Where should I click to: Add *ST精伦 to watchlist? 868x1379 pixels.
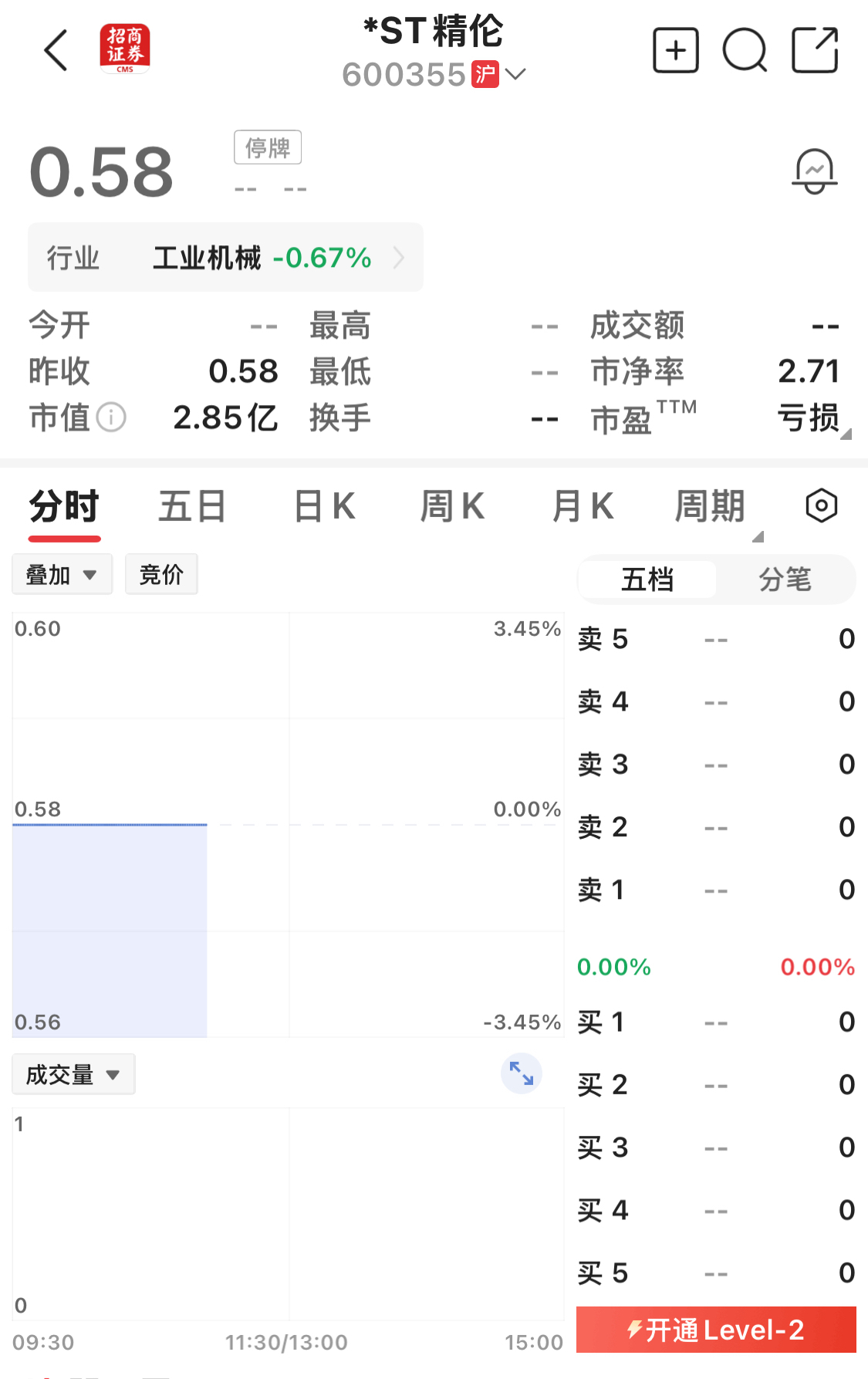(x=675, y=51)
